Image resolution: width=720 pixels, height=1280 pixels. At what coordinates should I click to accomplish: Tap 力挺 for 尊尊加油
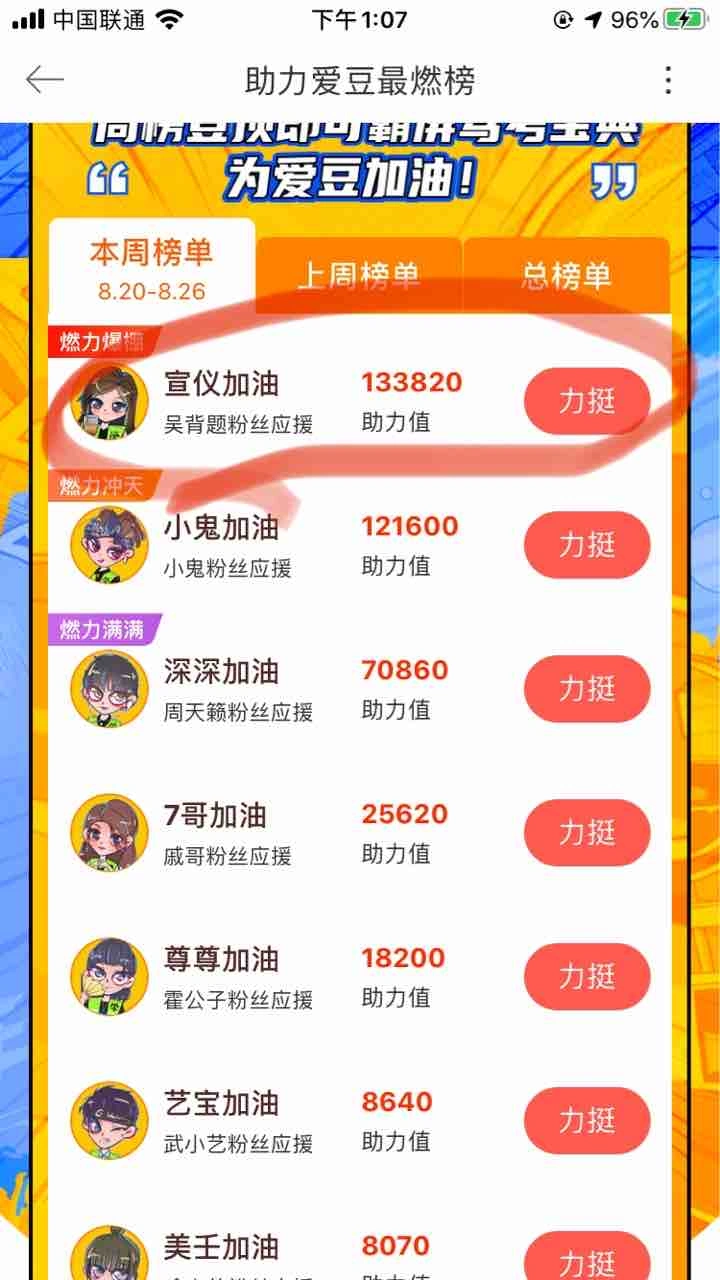(587, 977)
